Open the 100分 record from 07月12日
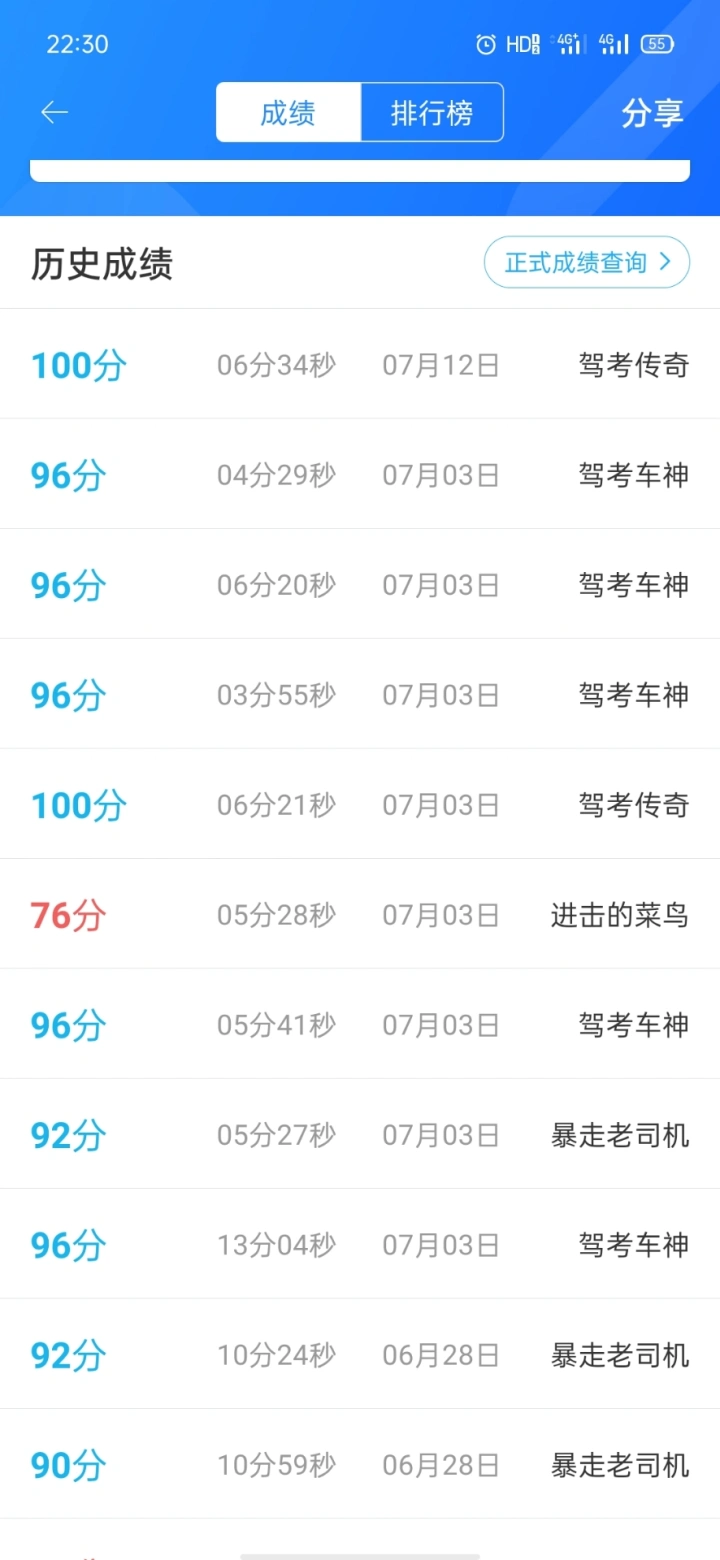Screen dimensions: 720x1560 click(360, 364)
